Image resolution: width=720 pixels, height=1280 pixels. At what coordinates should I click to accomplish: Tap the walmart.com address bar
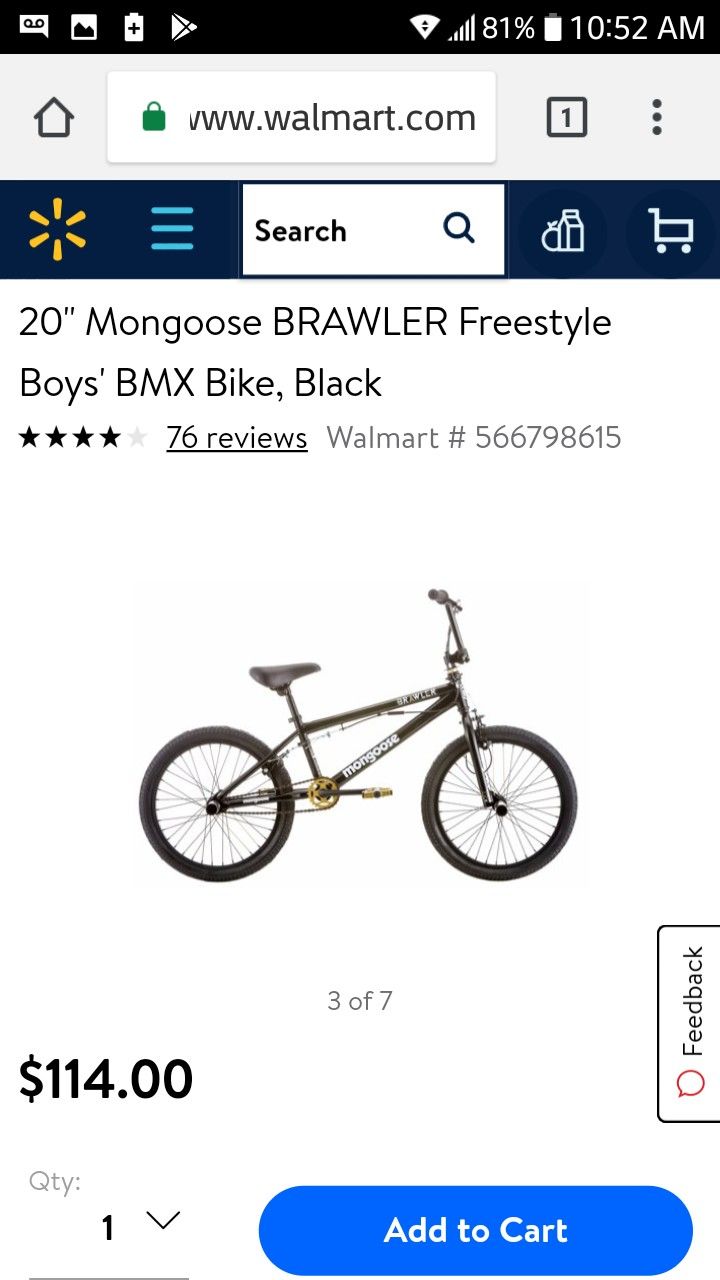[301, 117]
